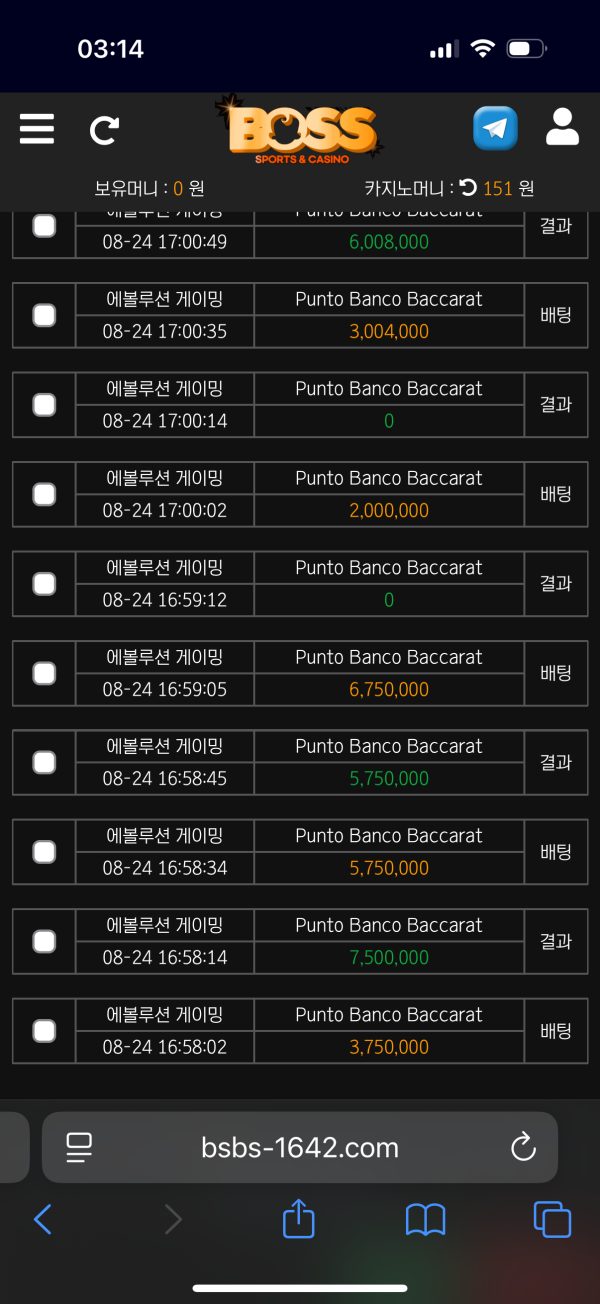Go back in Safari
The height and width of the screenshot is (1304, 600).
(x=42, y=1219)
